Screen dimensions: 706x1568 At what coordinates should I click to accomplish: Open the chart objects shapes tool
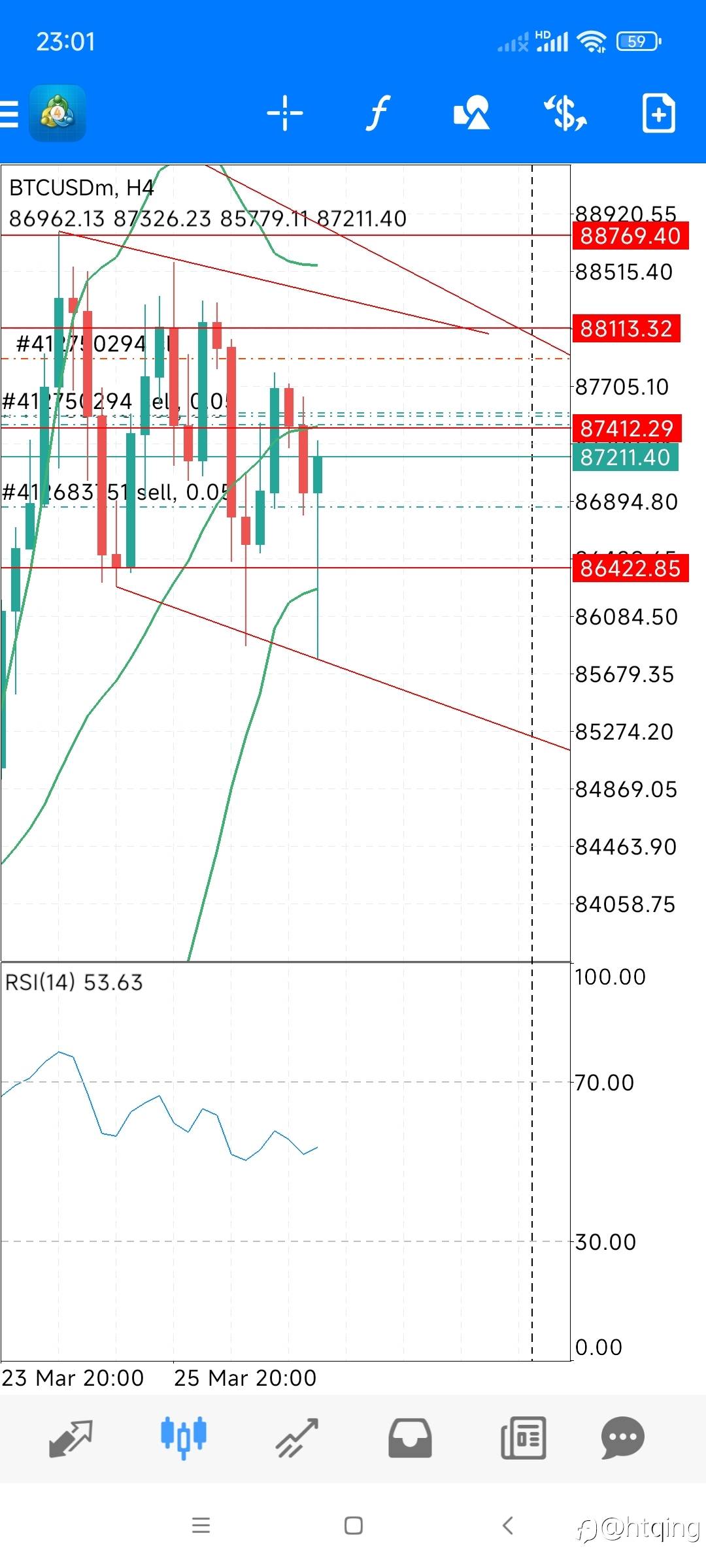(471, 113)
